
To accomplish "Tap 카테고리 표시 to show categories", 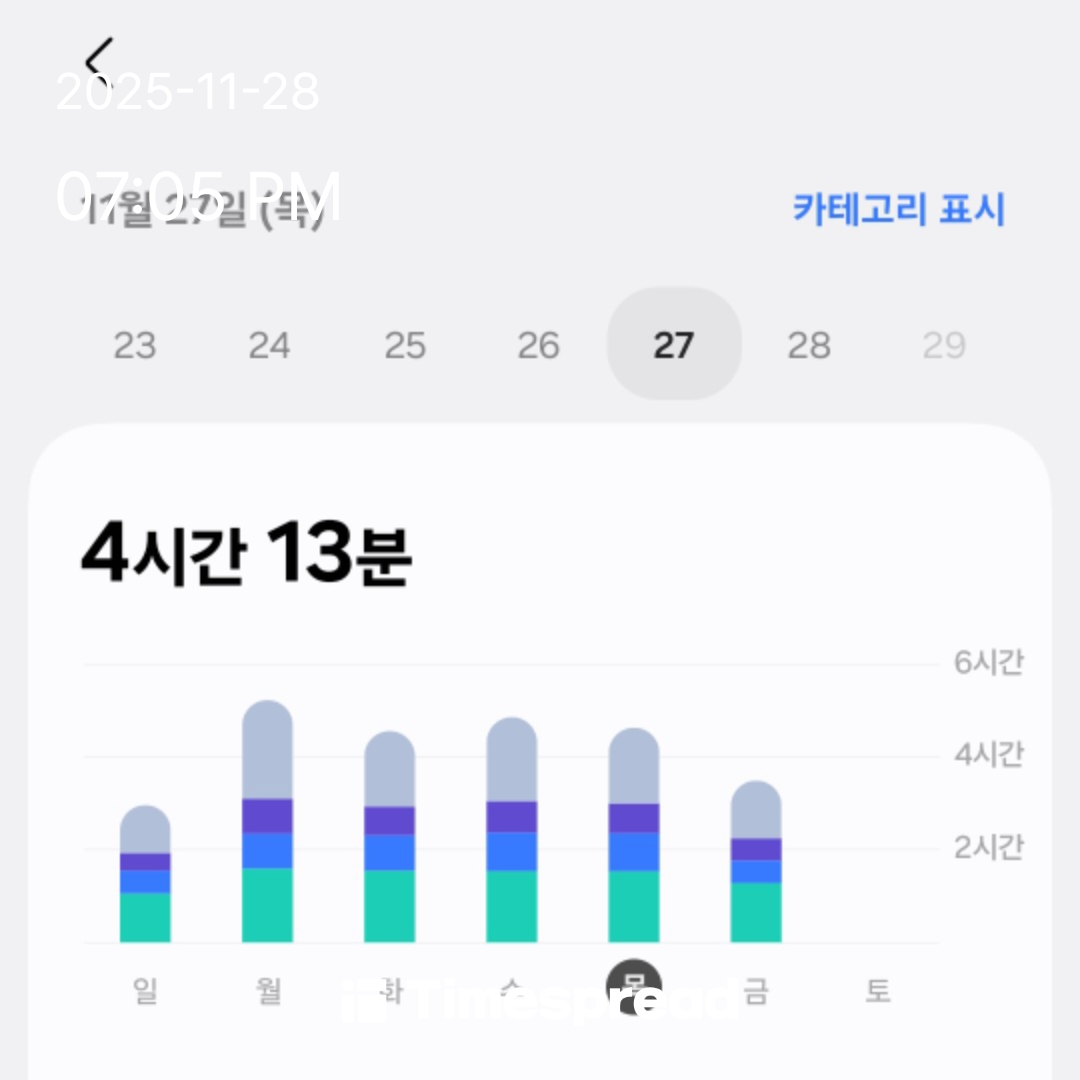I will (x=898, y=210).
